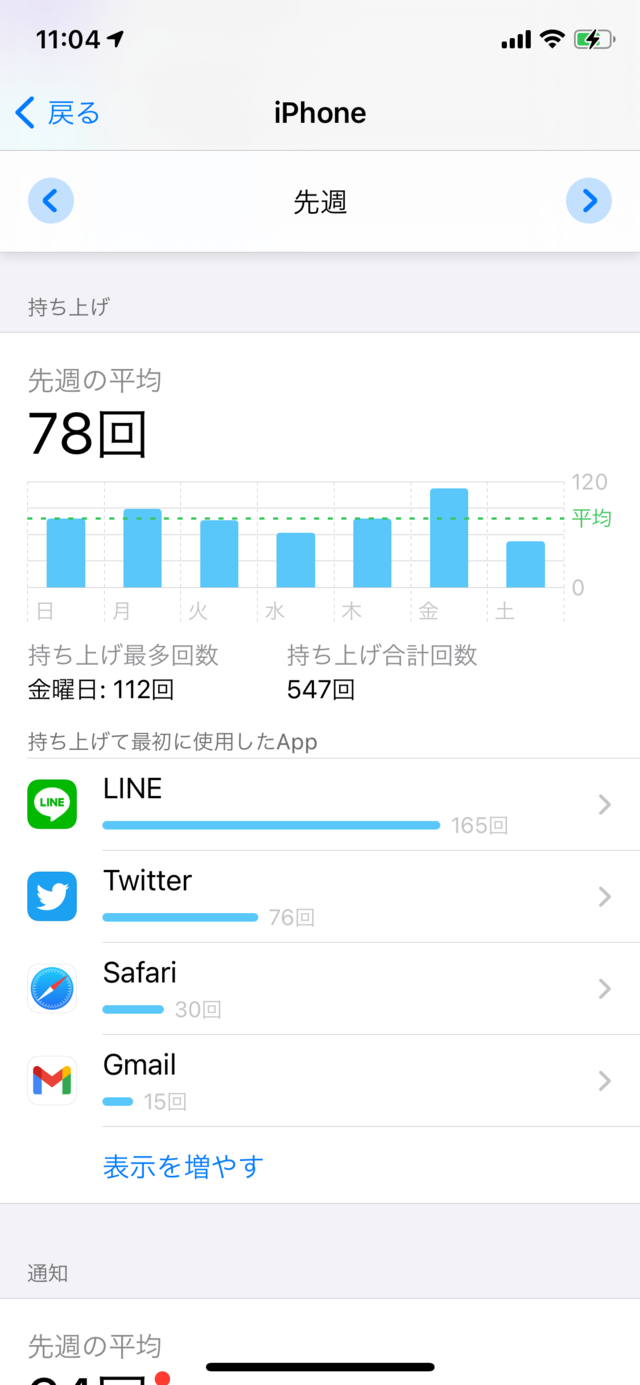Open the Gmail row

point(320,1081)
